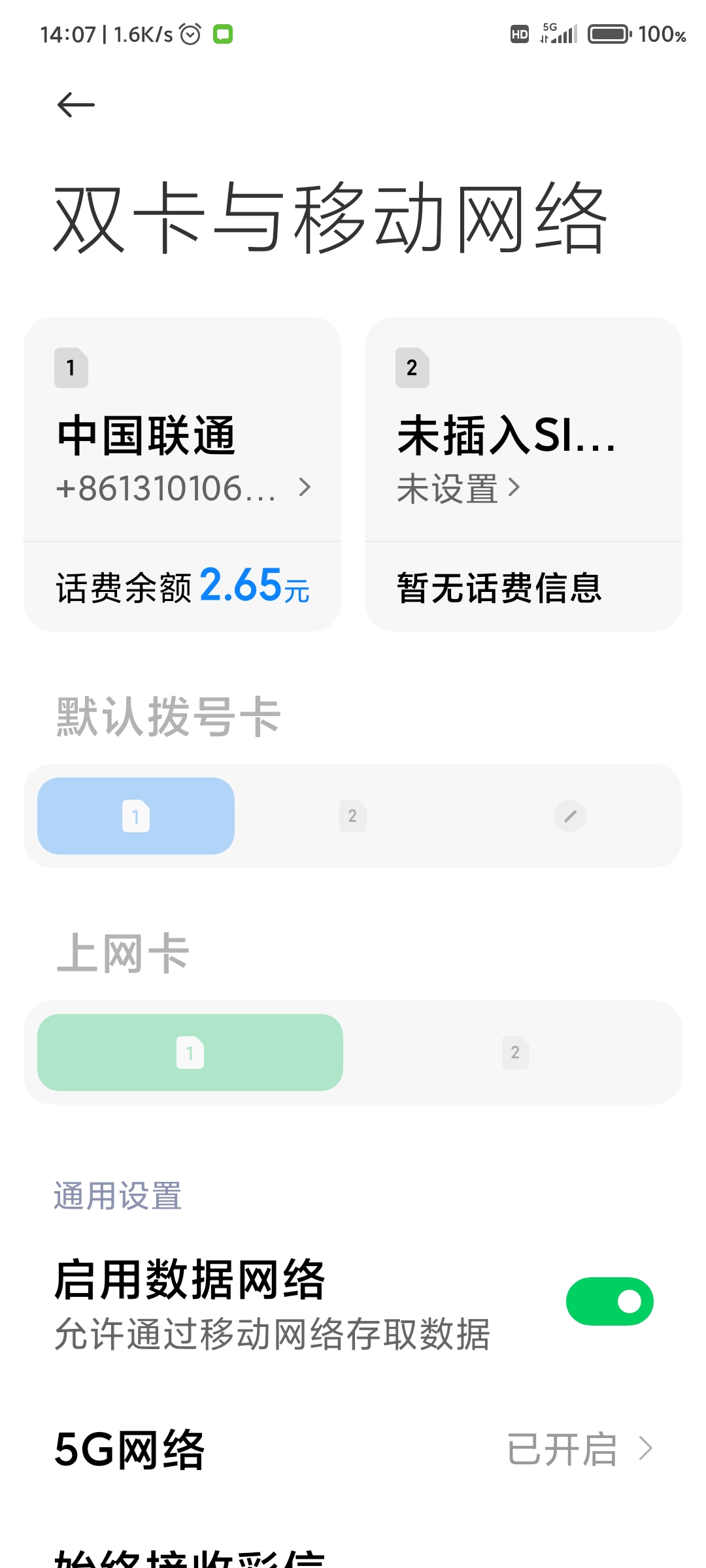
Task: Choose SIM 2 as 上网卡
Action: pos(516,1053)
